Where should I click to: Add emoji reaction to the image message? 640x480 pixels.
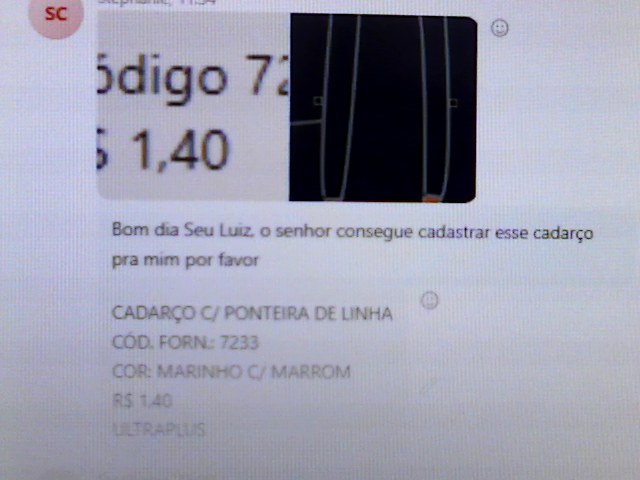point(501,29)
